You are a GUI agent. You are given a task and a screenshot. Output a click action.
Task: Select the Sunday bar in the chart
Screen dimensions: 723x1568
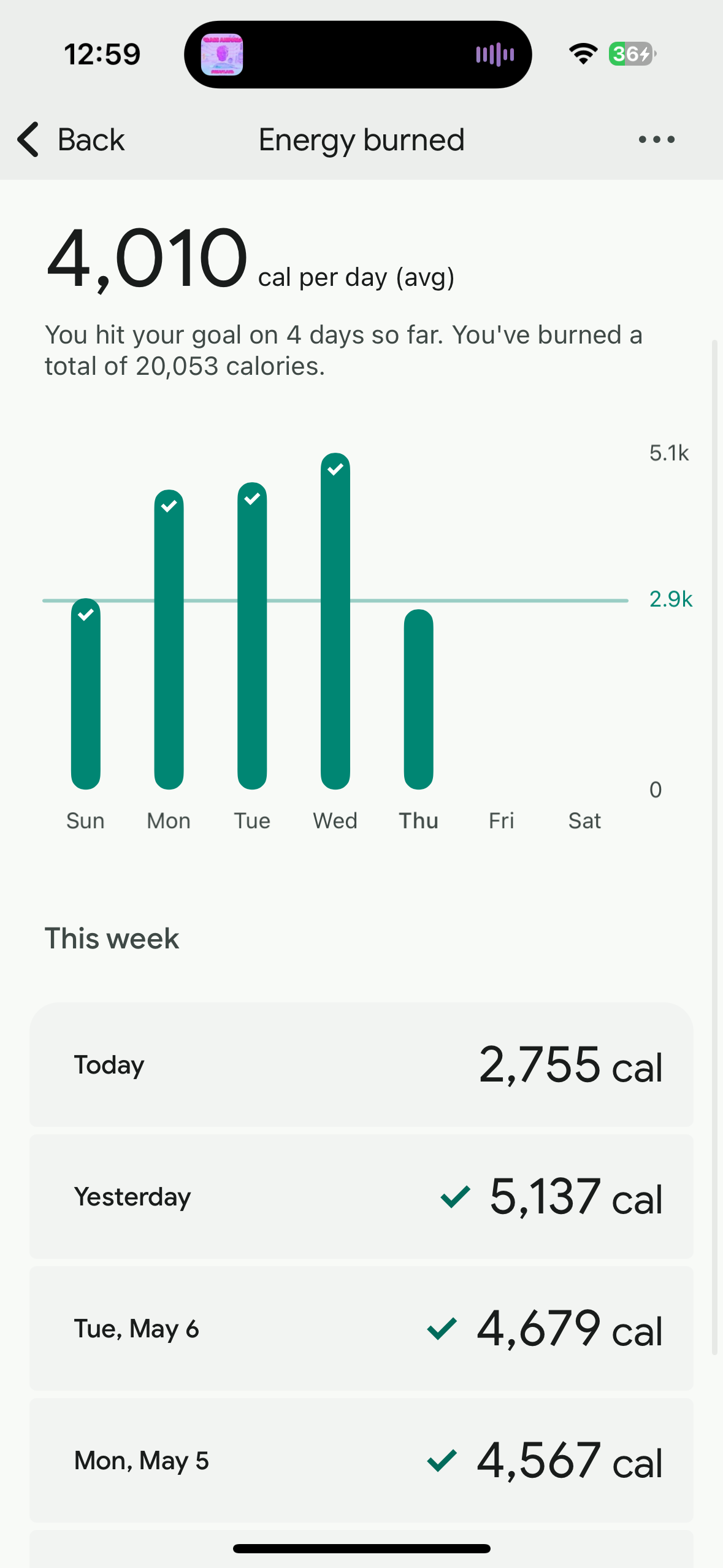point(86,693)
